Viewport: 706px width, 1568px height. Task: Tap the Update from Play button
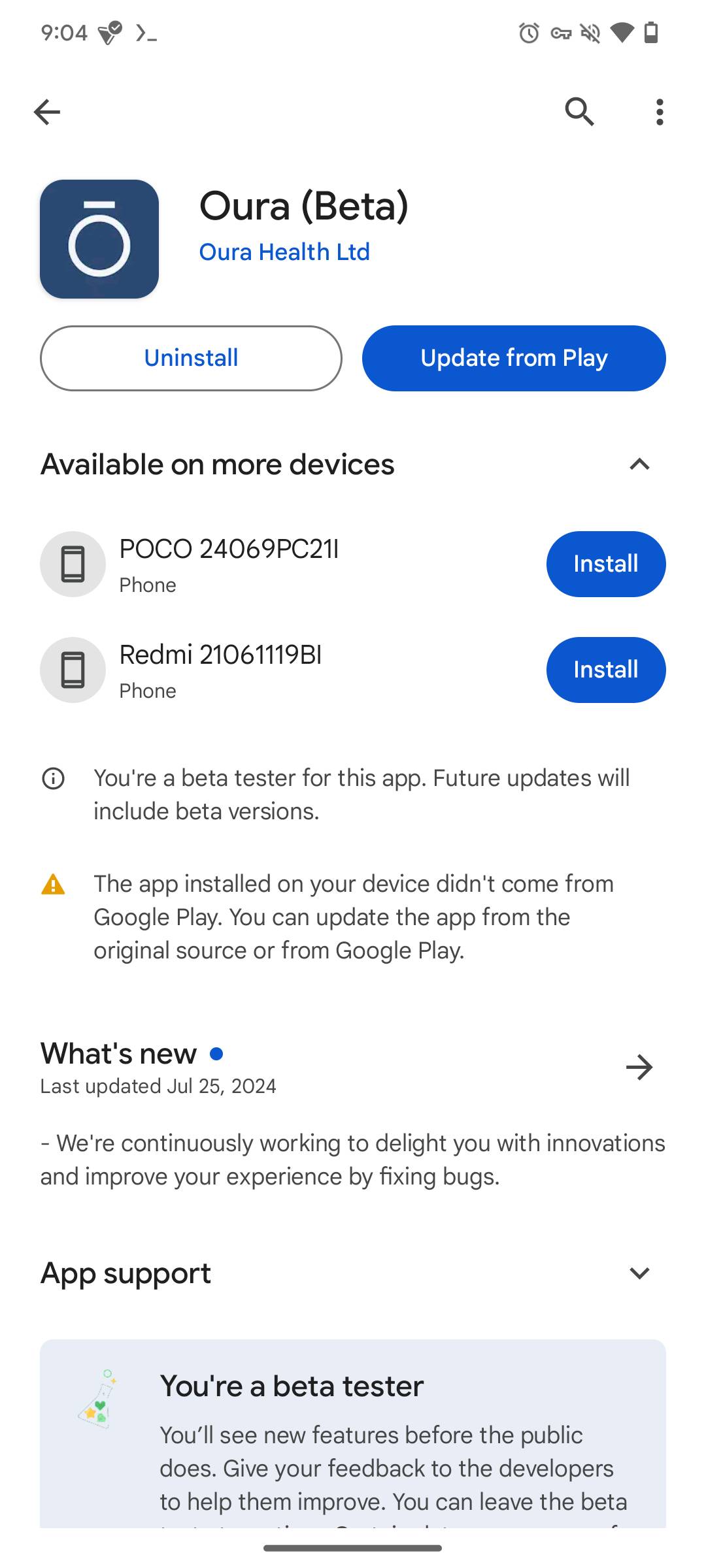(x=514, y=358)
